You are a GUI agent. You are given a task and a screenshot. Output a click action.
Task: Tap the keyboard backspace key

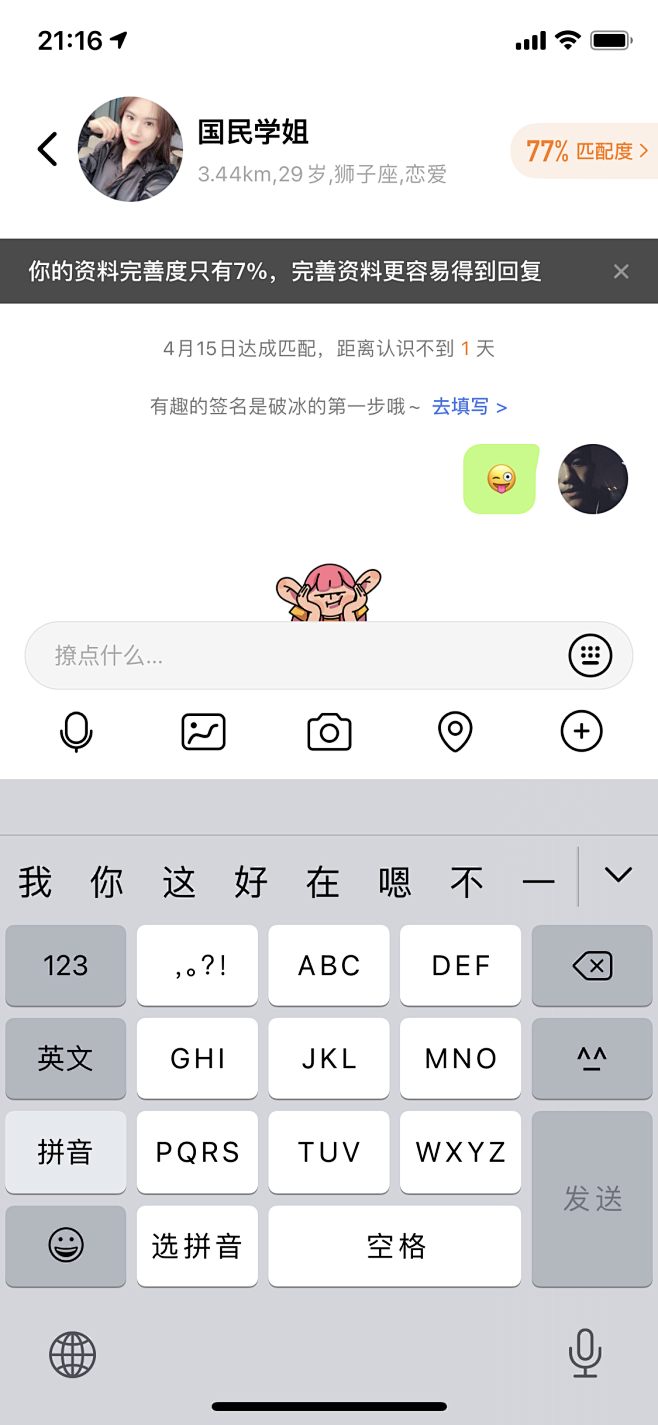pos(592,965)
